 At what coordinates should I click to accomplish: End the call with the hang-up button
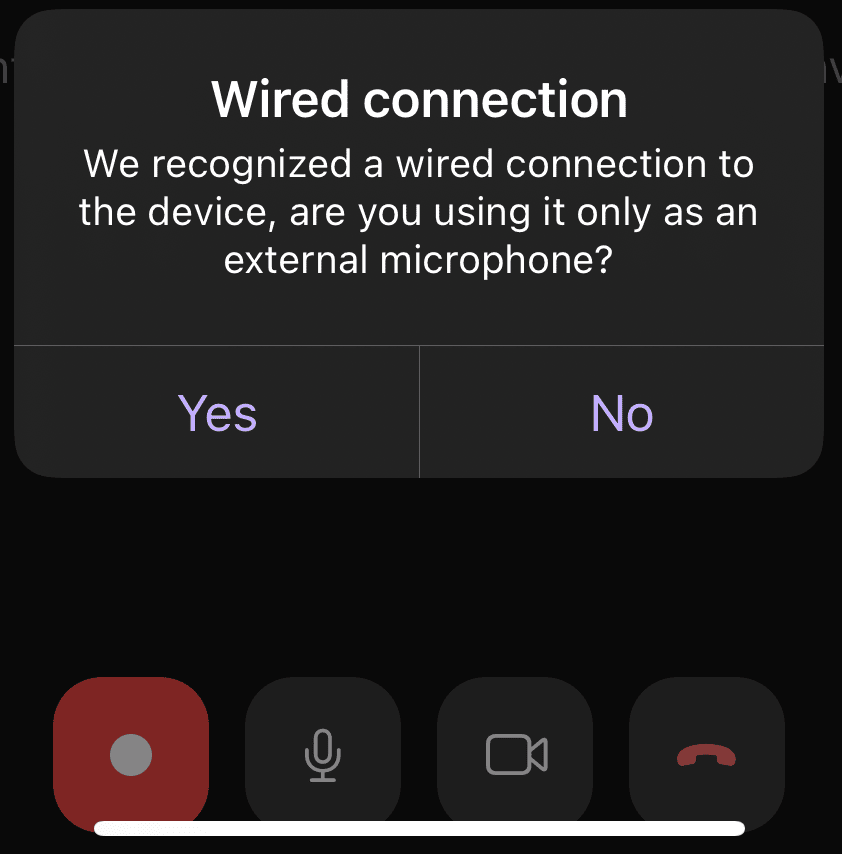pyautogui.click(x=707, y=754)
